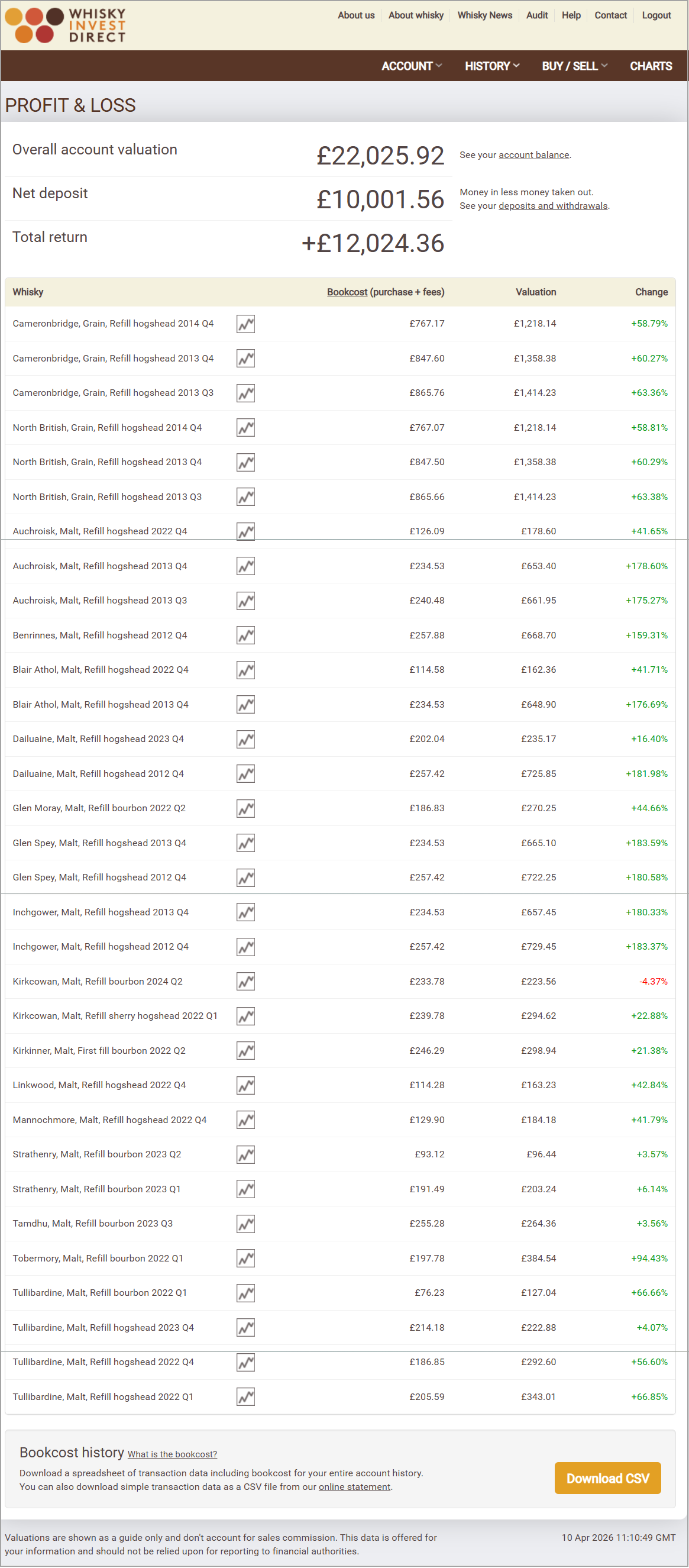Open the Tobermory 2022 Q1 chart
The width and height of the screenshot is (689, 1568).
coord(245,1258)
